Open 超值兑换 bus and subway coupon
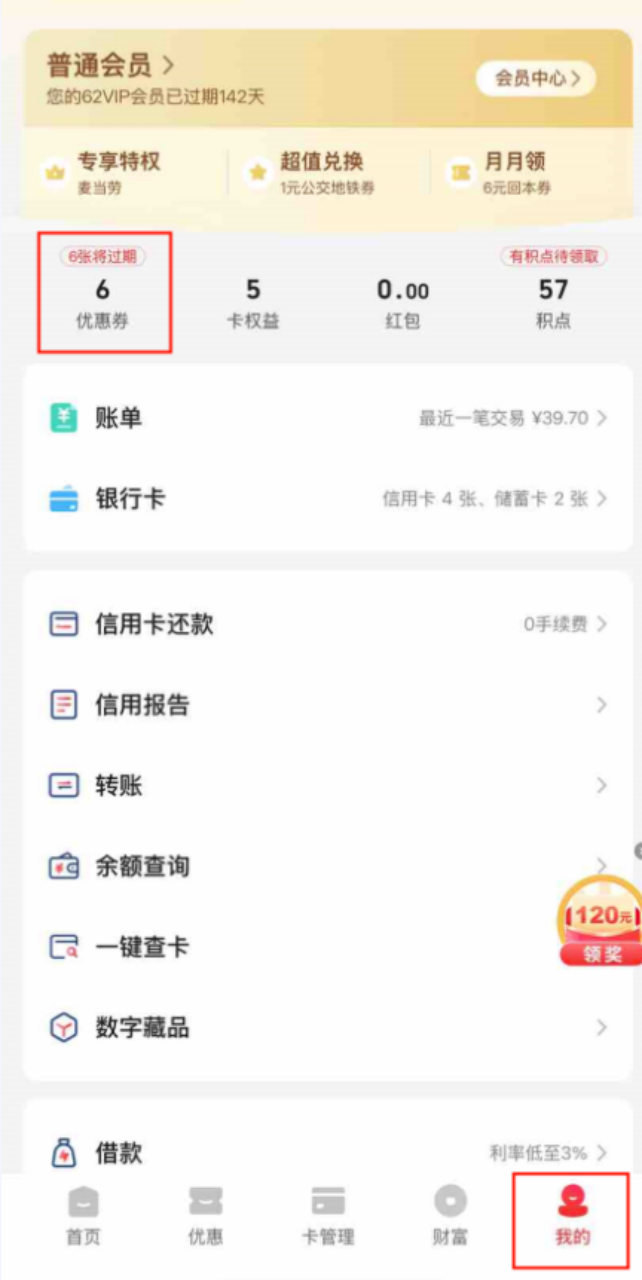Screen dimensions: 642x1280 tap(320, 173)
